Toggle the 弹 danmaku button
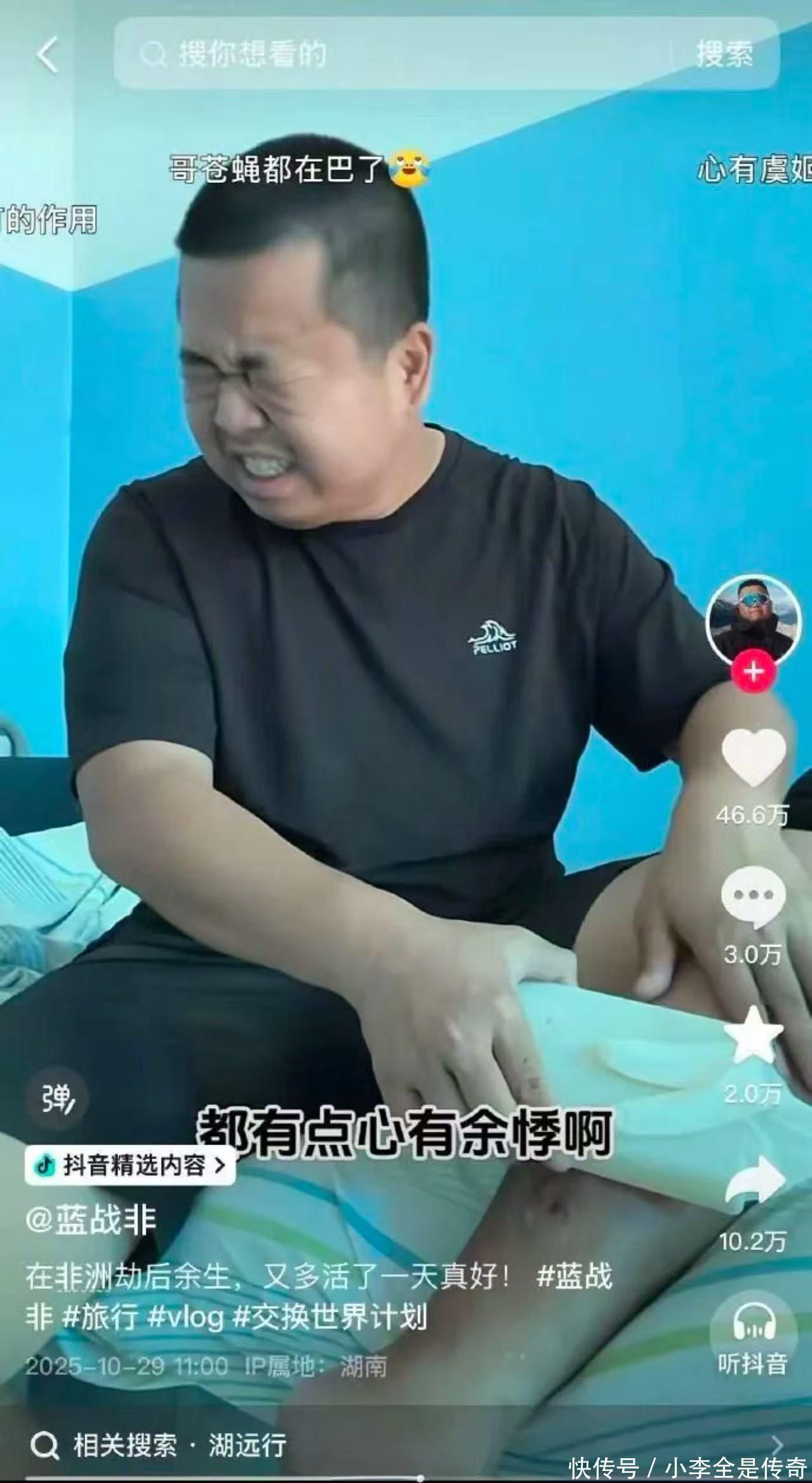The image size is (812, 1483). 57,1098
